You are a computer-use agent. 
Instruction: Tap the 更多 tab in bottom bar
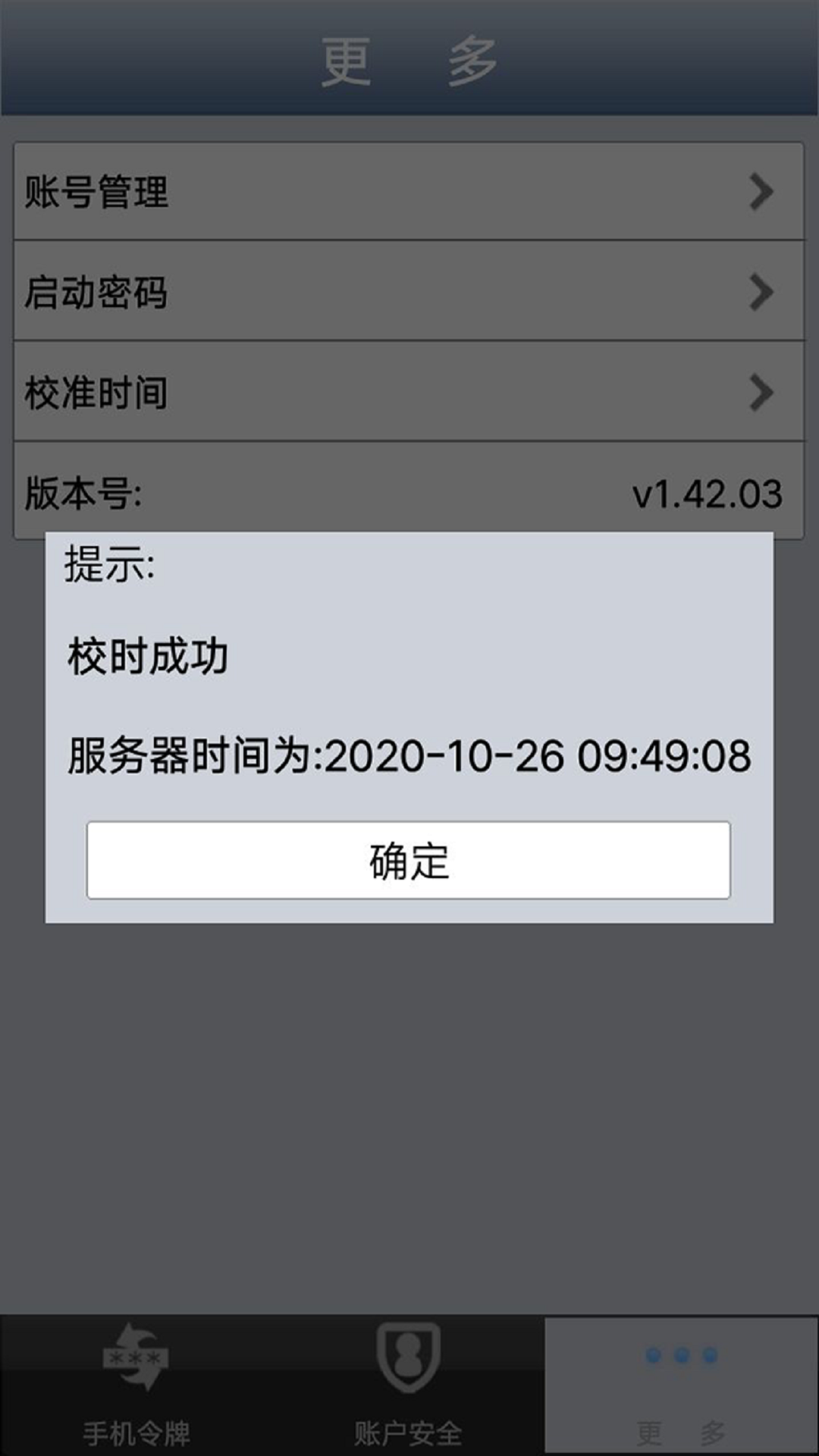(x=681, y=1385)
